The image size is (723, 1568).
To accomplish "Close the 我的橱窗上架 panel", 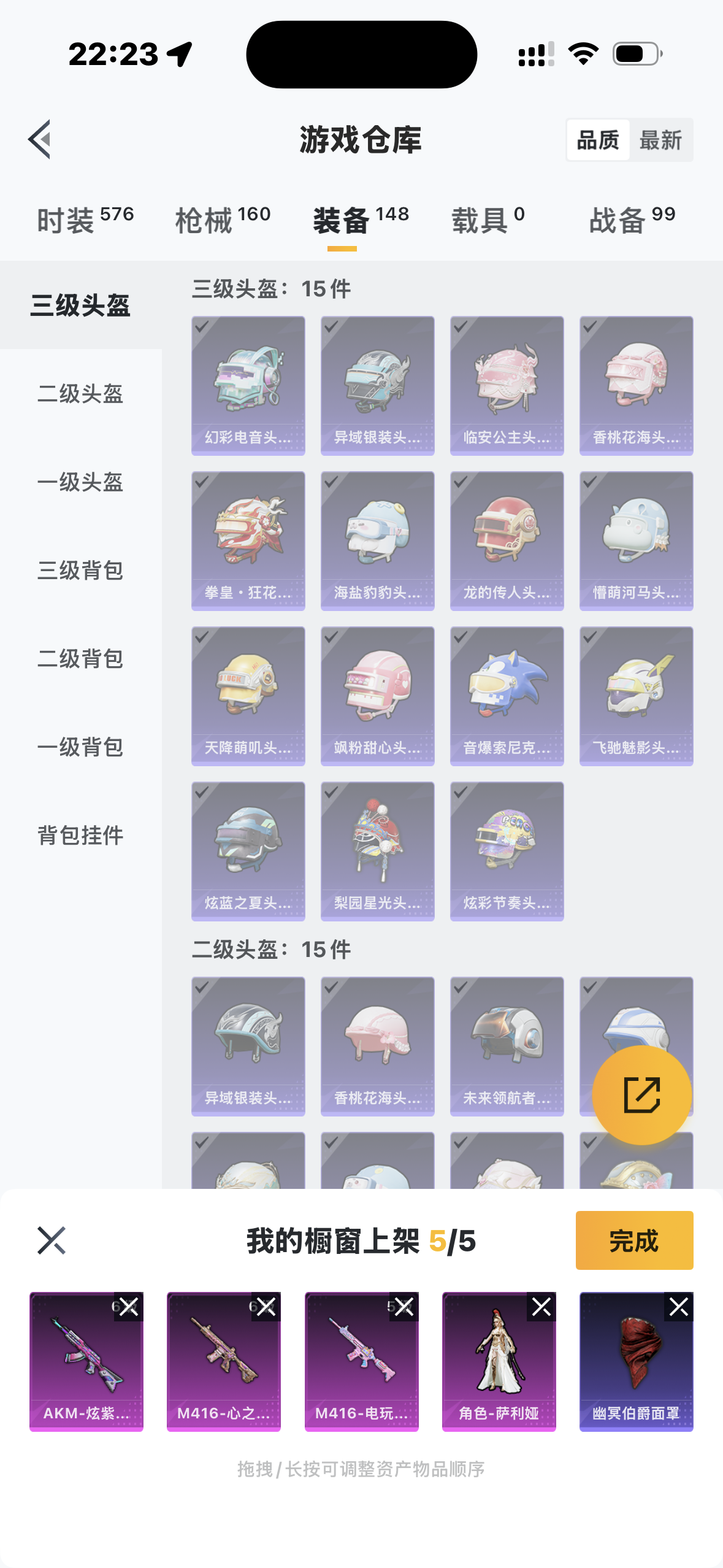I will point(52,1240).
